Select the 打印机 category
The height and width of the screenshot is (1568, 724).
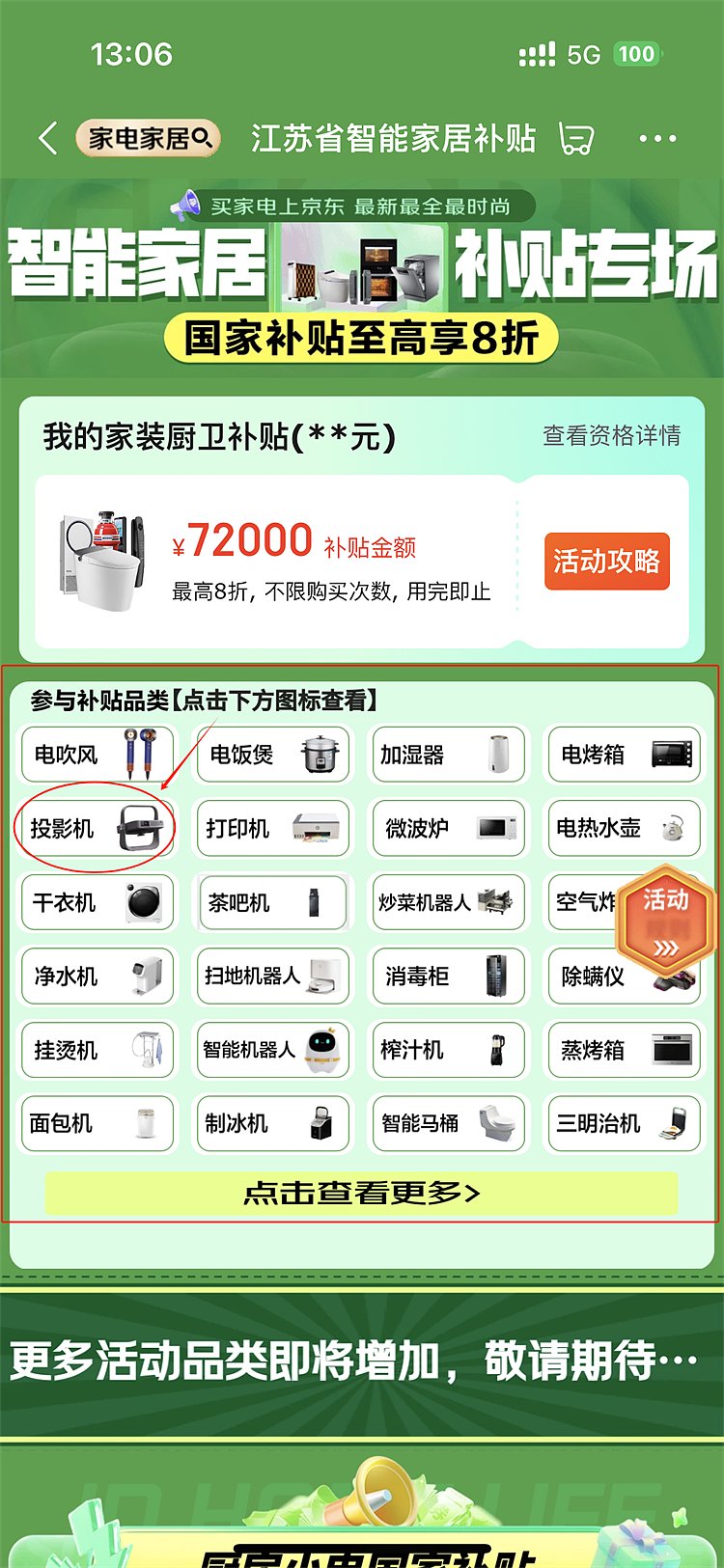click(273, 828)
